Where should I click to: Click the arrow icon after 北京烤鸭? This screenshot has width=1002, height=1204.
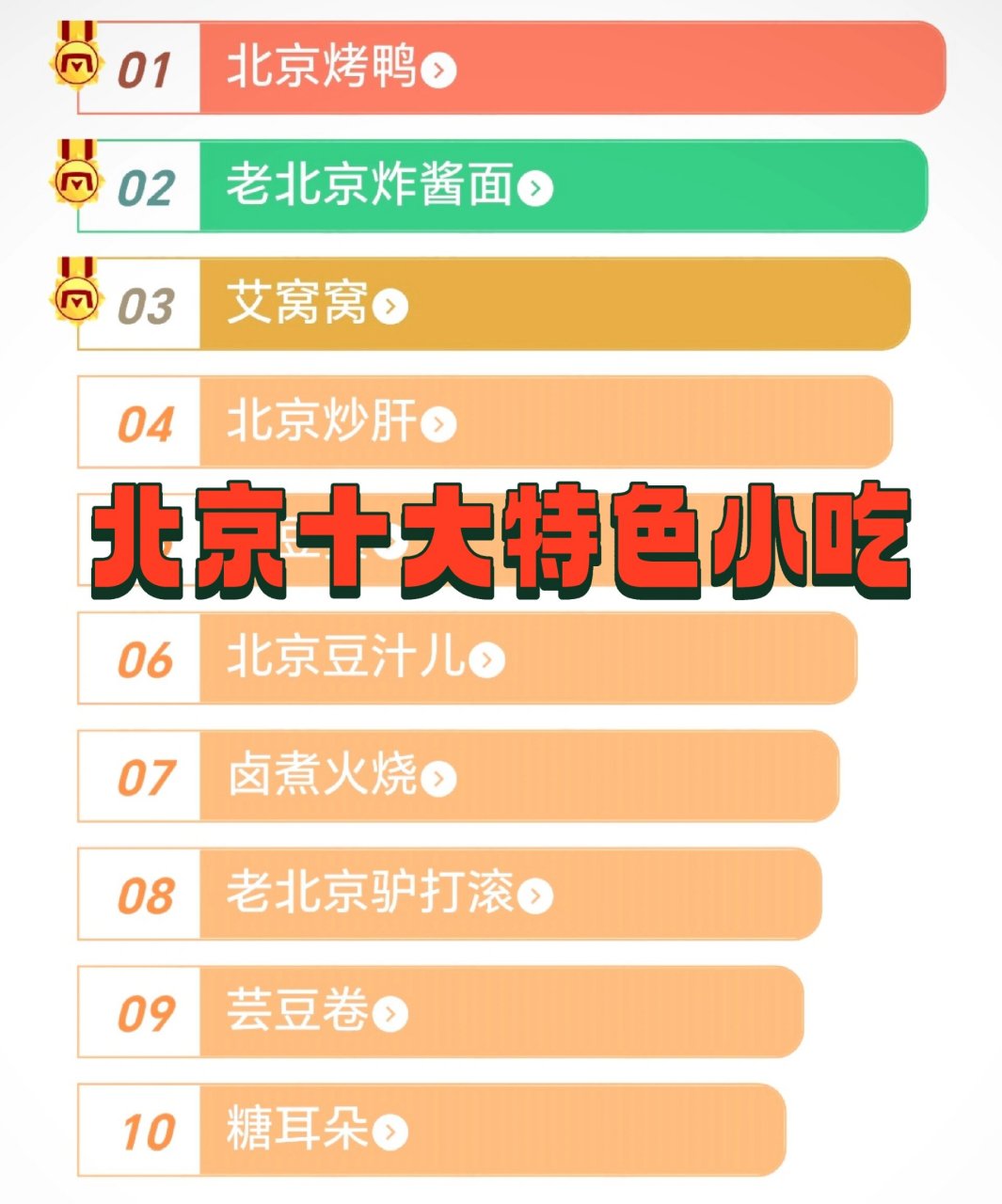point(438,71)
